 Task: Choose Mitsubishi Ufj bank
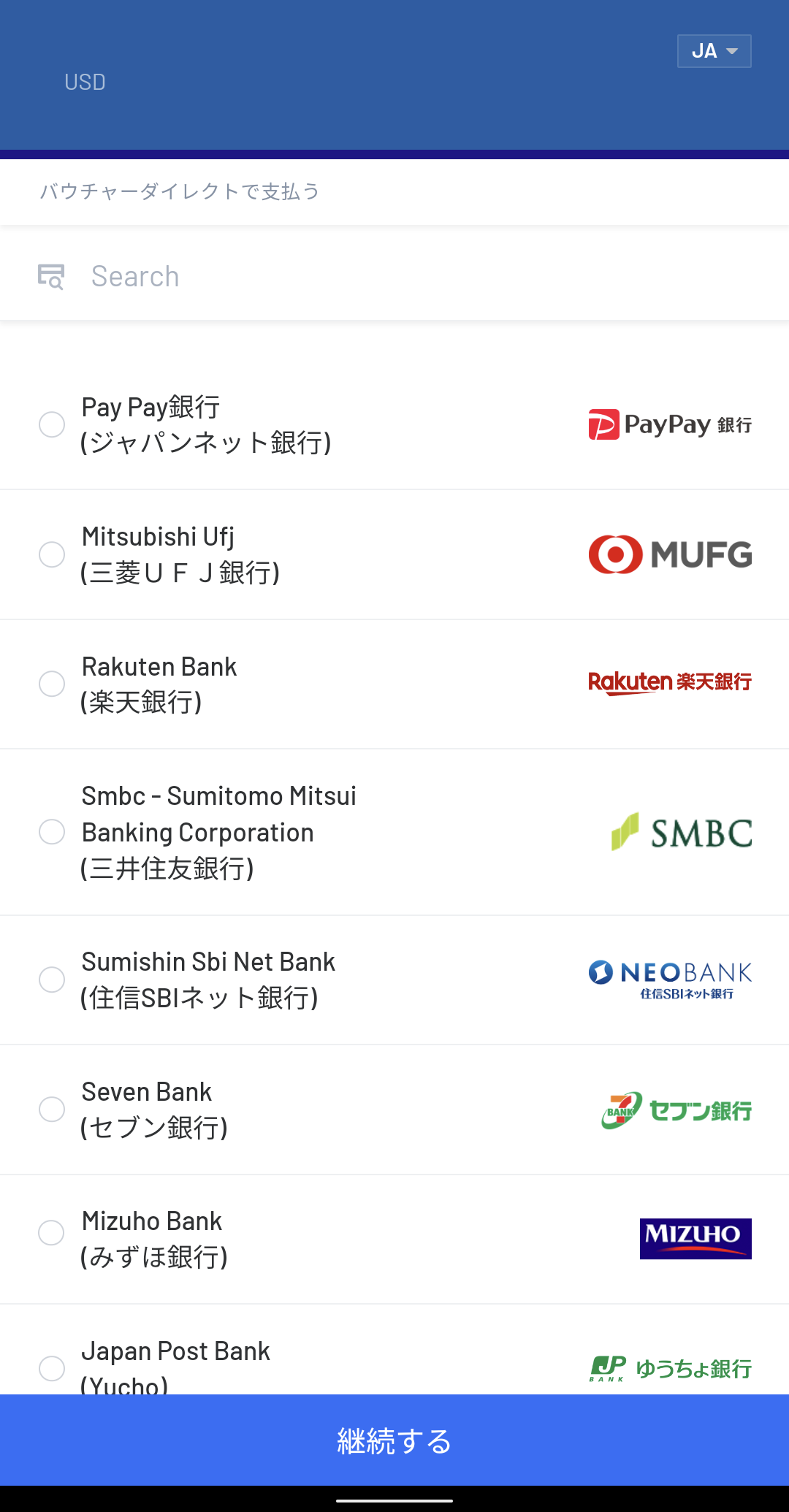click(394, 554)
